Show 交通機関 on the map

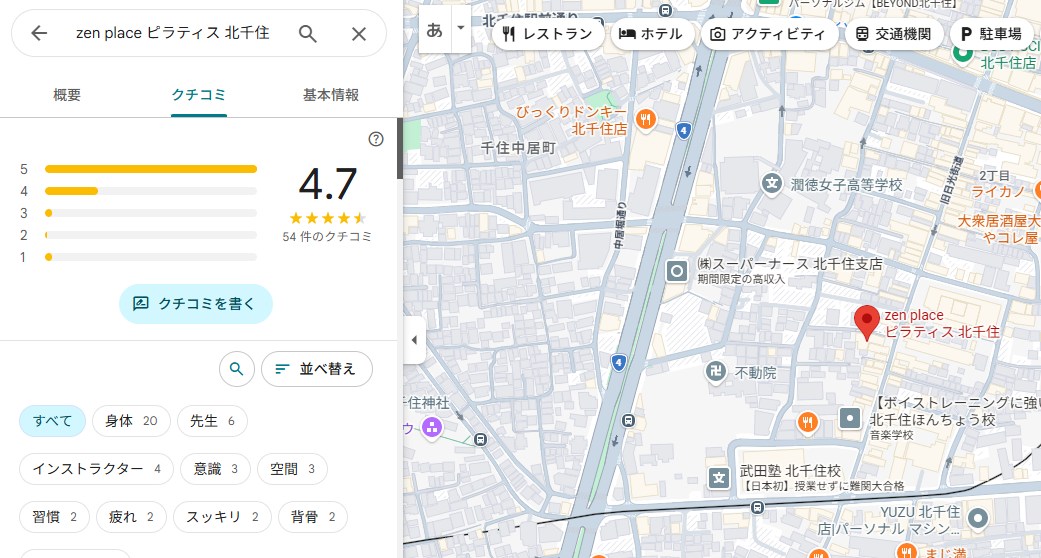893,34
